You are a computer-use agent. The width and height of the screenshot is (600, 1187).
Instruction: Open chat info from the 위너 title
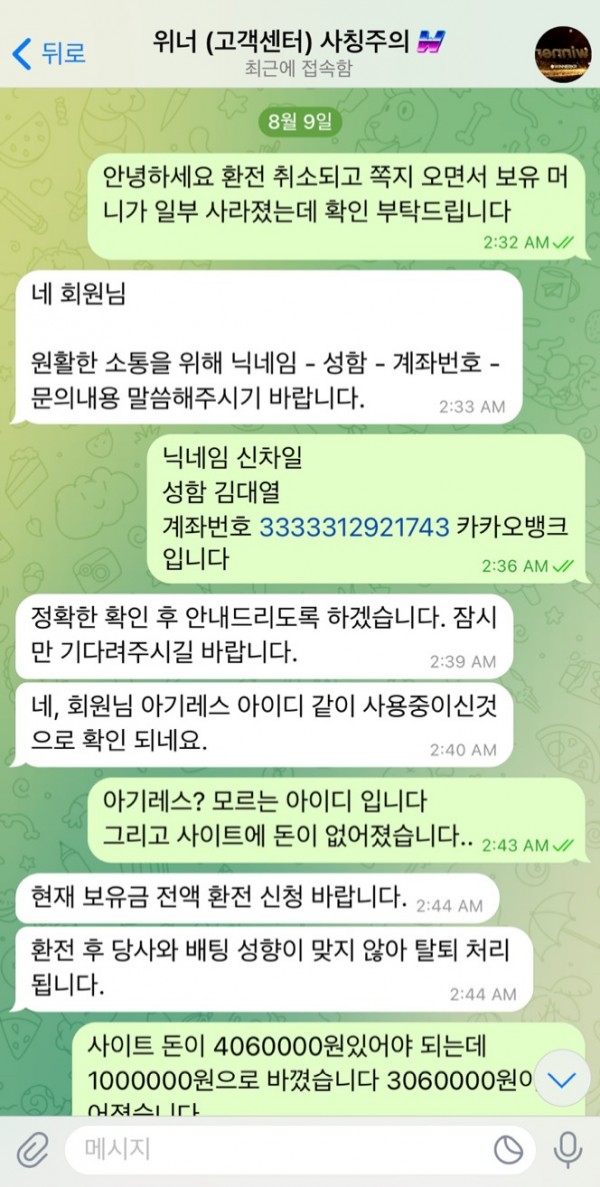(298, 43)
